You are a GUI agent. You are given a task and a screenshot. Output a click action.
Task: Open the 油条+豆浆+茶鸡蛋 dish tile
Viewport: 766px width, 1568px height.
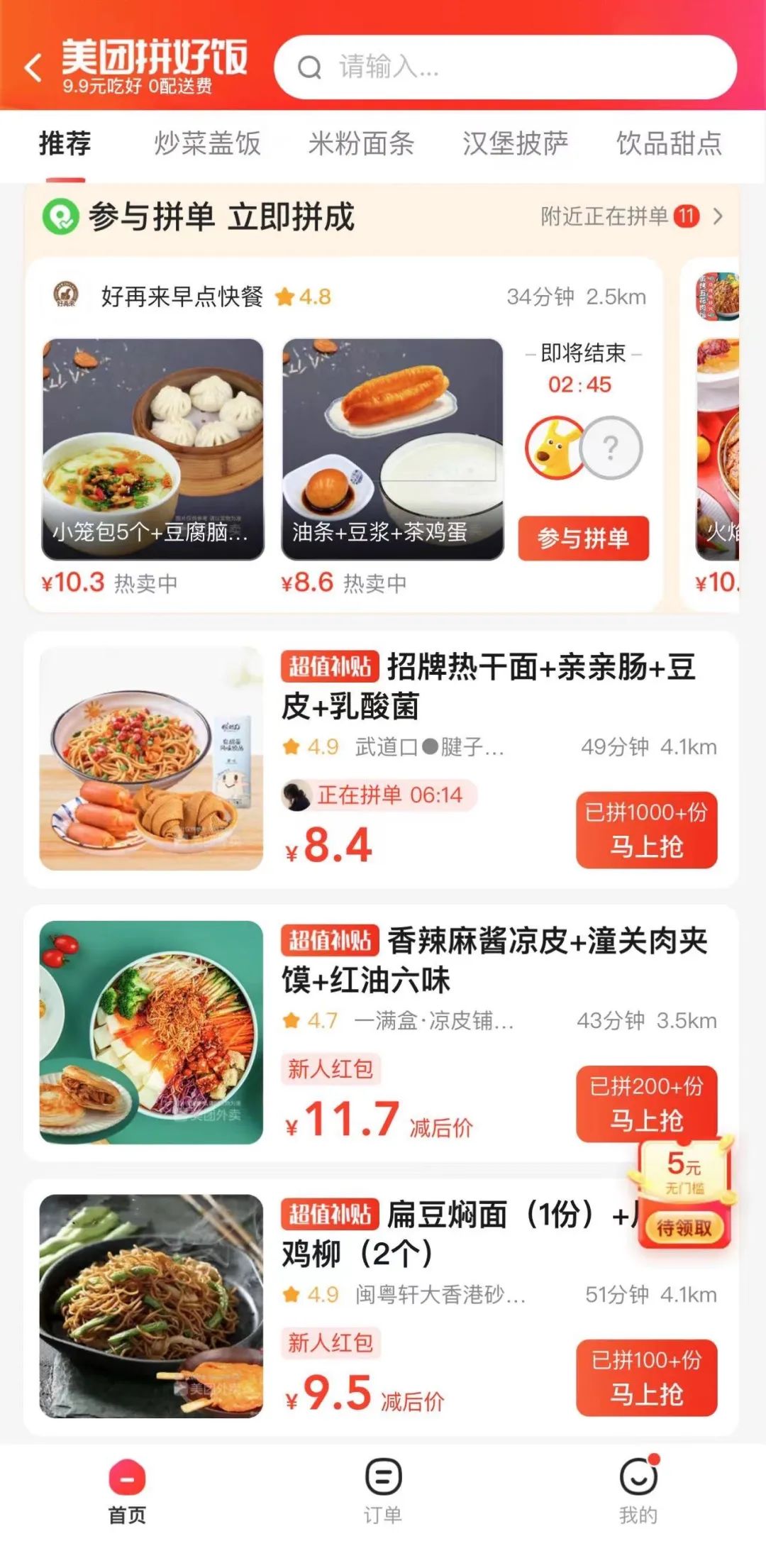point(392,449)
